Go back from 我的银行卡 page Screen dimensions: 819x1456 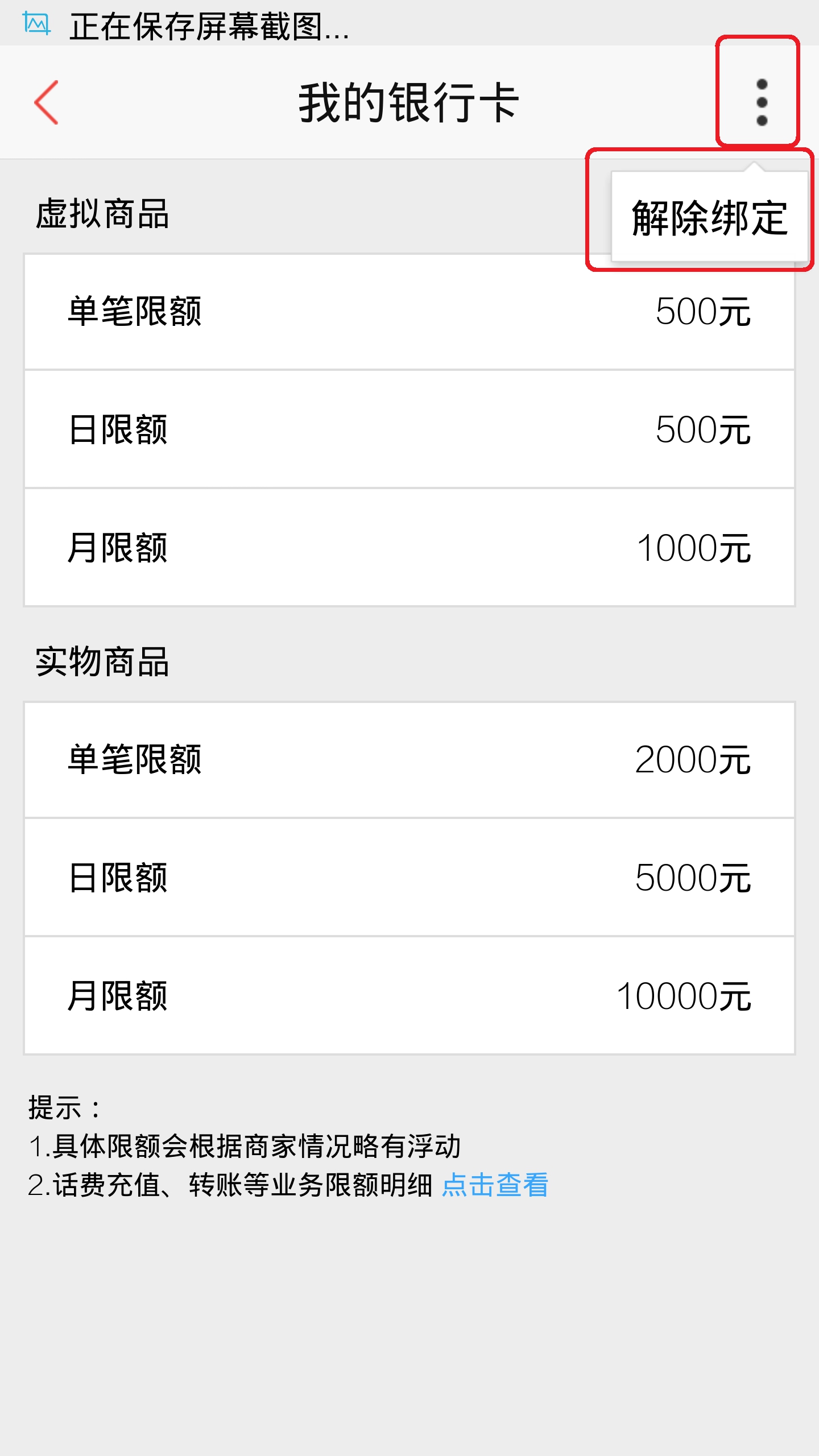[x=47, y=102]
